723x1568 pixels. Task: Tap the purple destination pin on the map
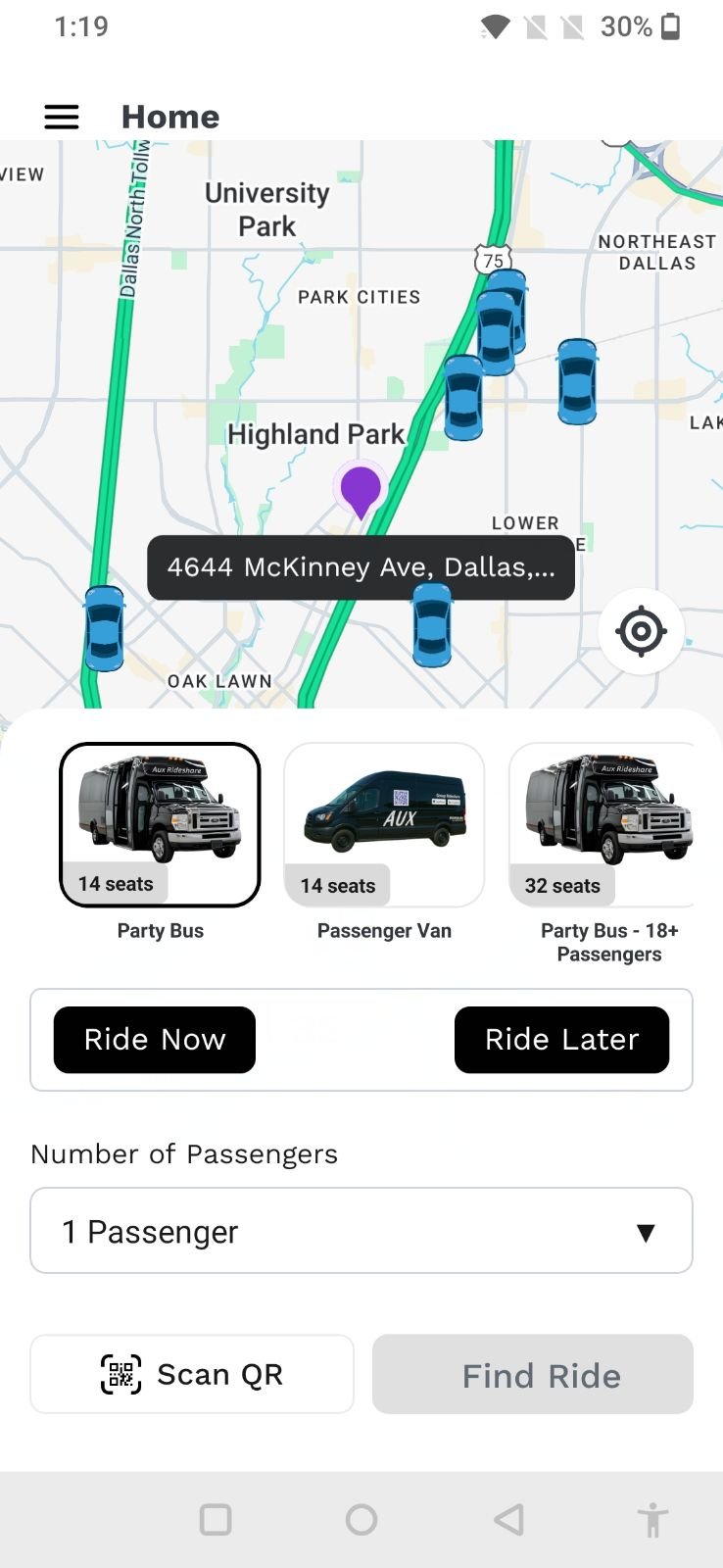(361, 490)
